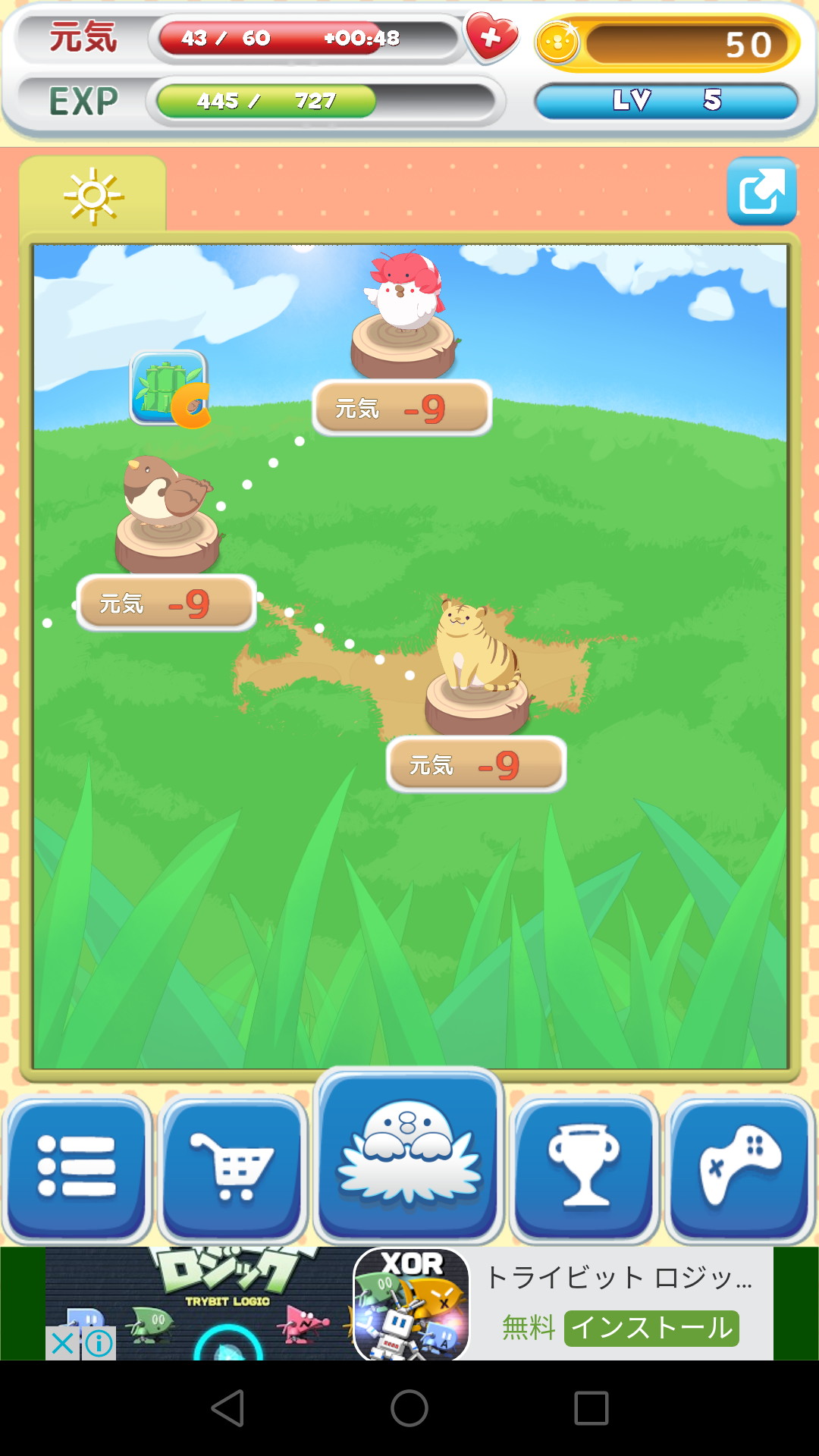This screenshot has width=819, height=1456.
Task: Tap the 元気 -9 button under red bird
Action: [402, 409]
